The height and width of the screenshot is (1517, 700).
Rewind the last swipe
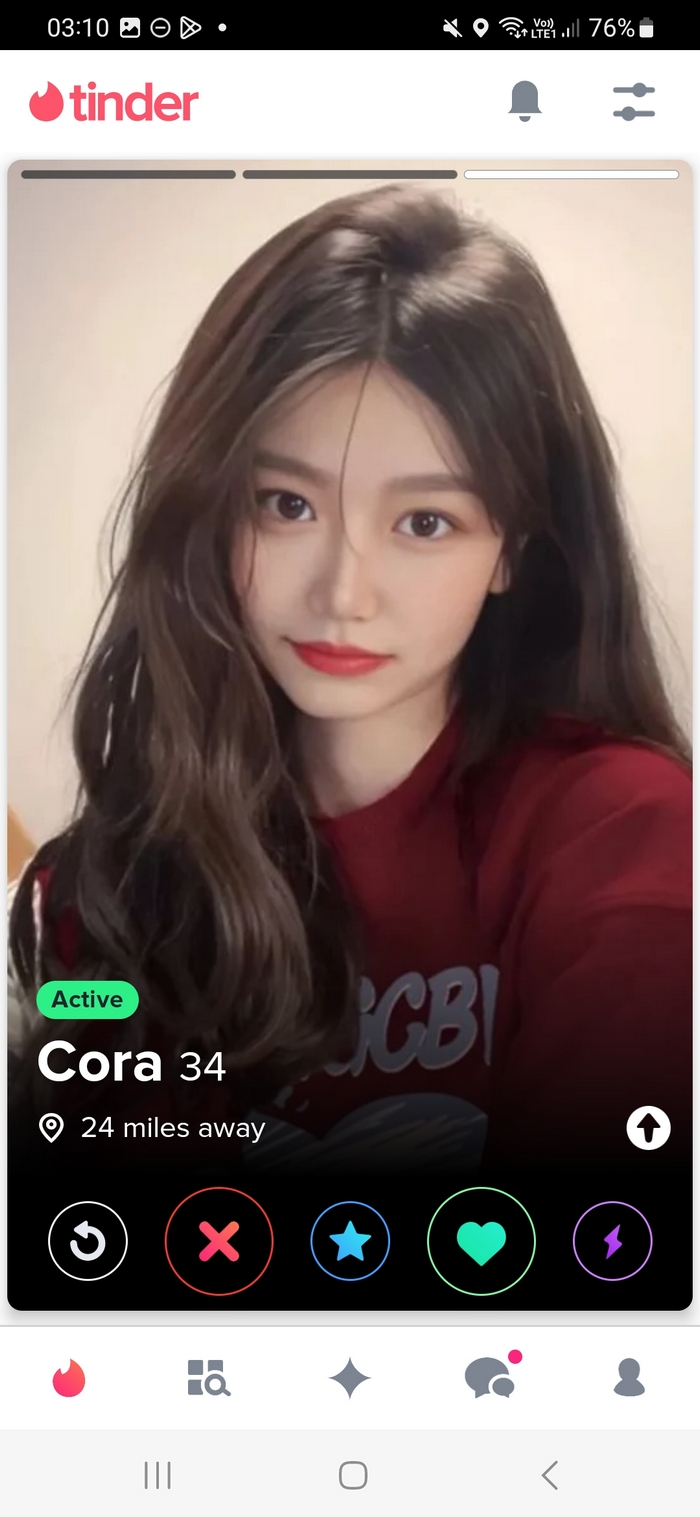point(88,1241)
